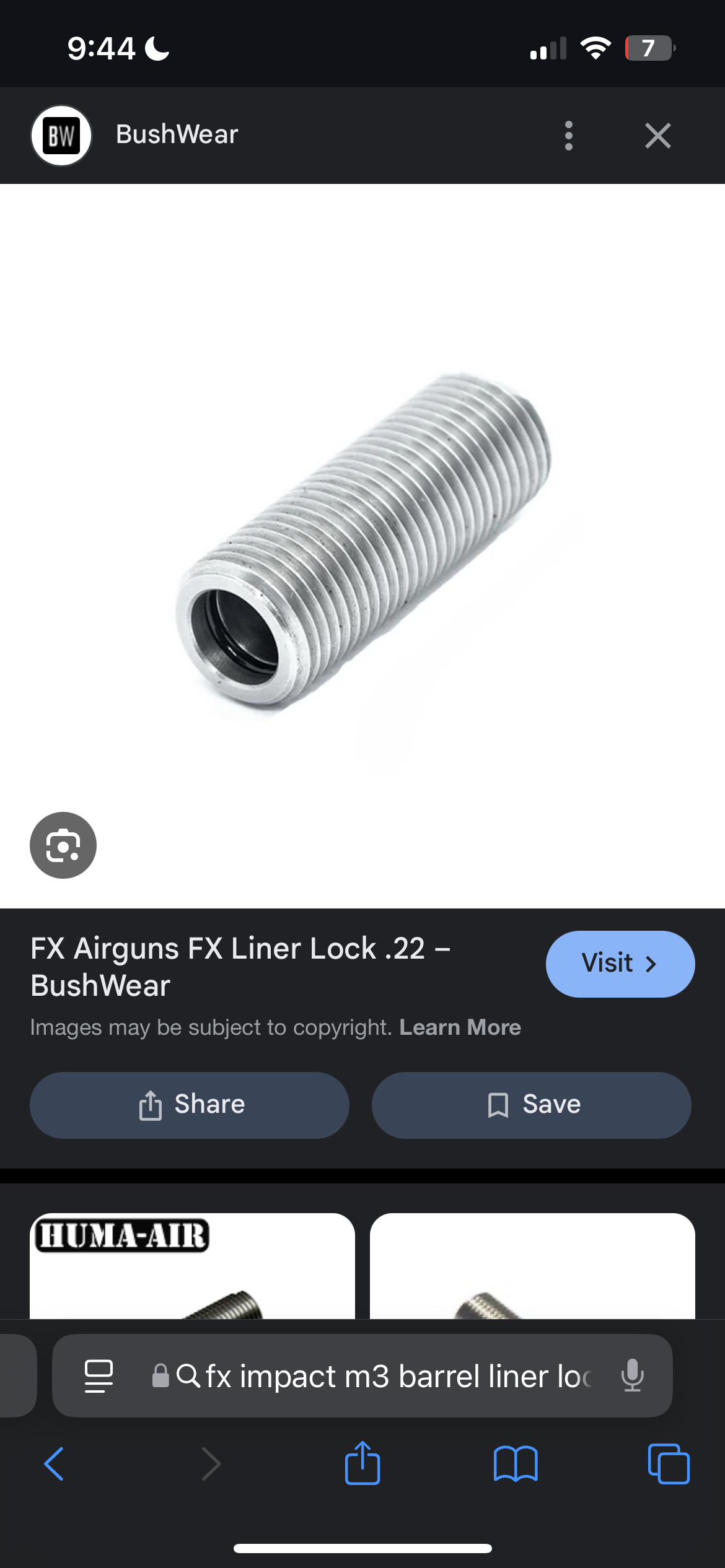725x1568 pixels.
Task: Open the three-dot overflow menu
Action: 568,136
